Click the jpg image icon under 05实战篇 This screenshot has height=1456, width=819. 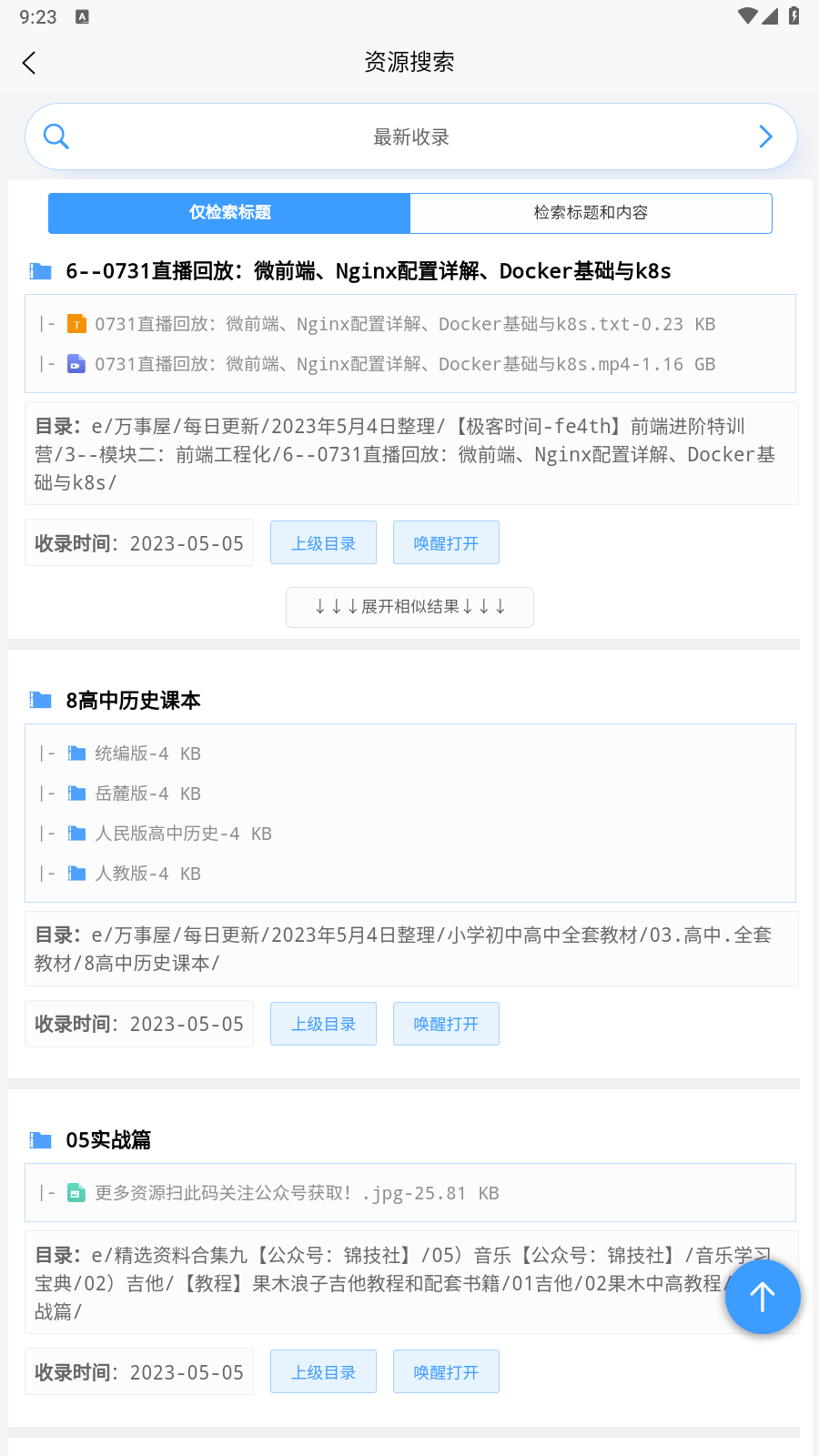click(x=76, y=1192)
